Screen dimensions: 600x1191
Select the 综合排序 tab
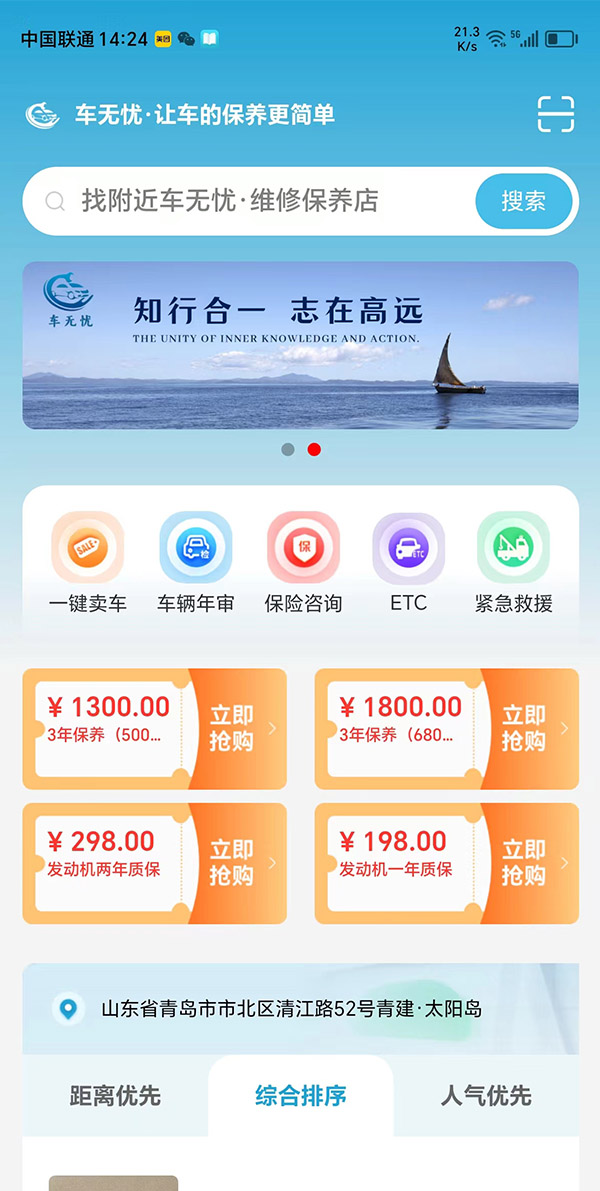pos(301,1096)
